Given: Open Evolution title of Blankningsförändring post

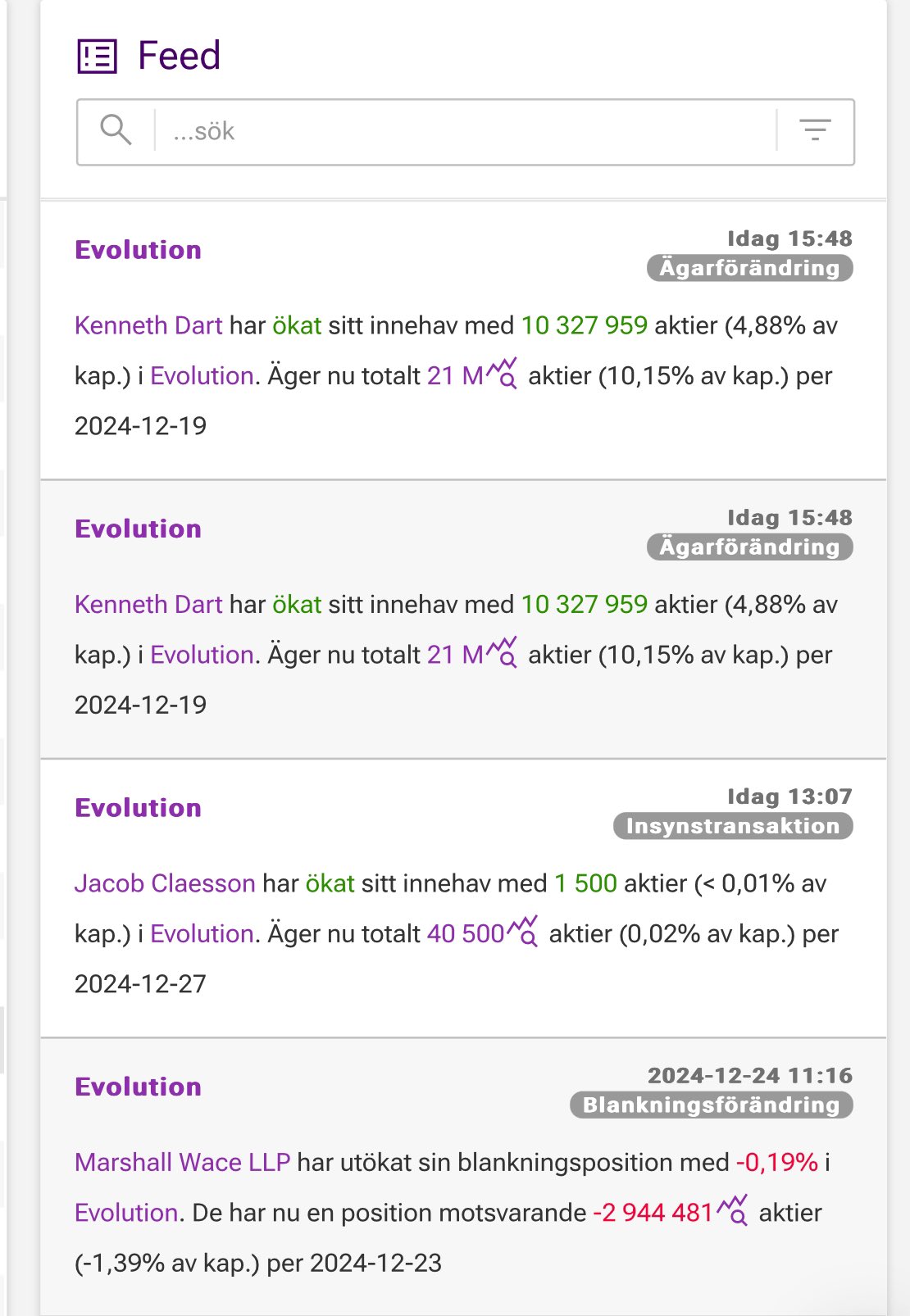Looking at the screenshot, I should tap(138, 1087).
